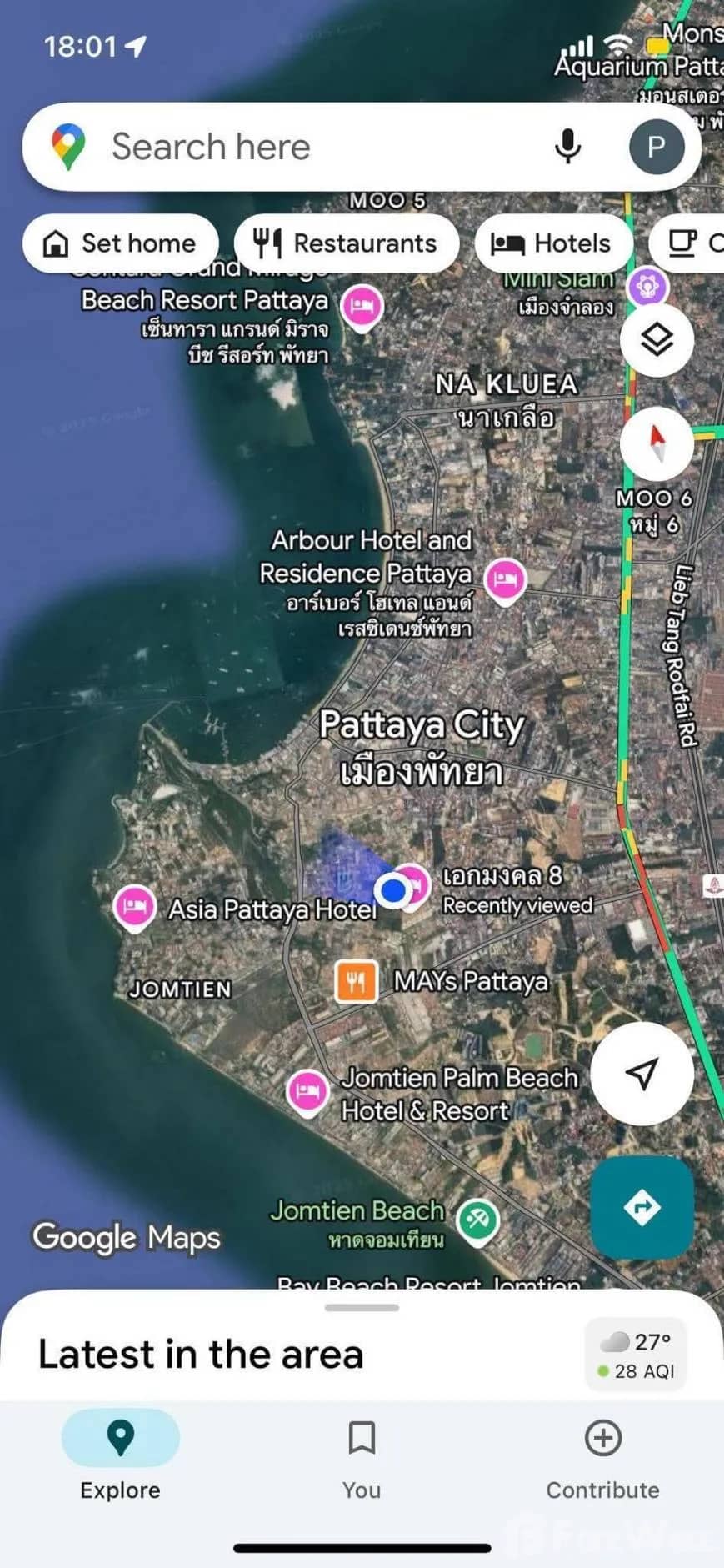The width and height of the screenshot is (724, 1568).
Task: Switch to the You tab
Action: click(362, 1455)
